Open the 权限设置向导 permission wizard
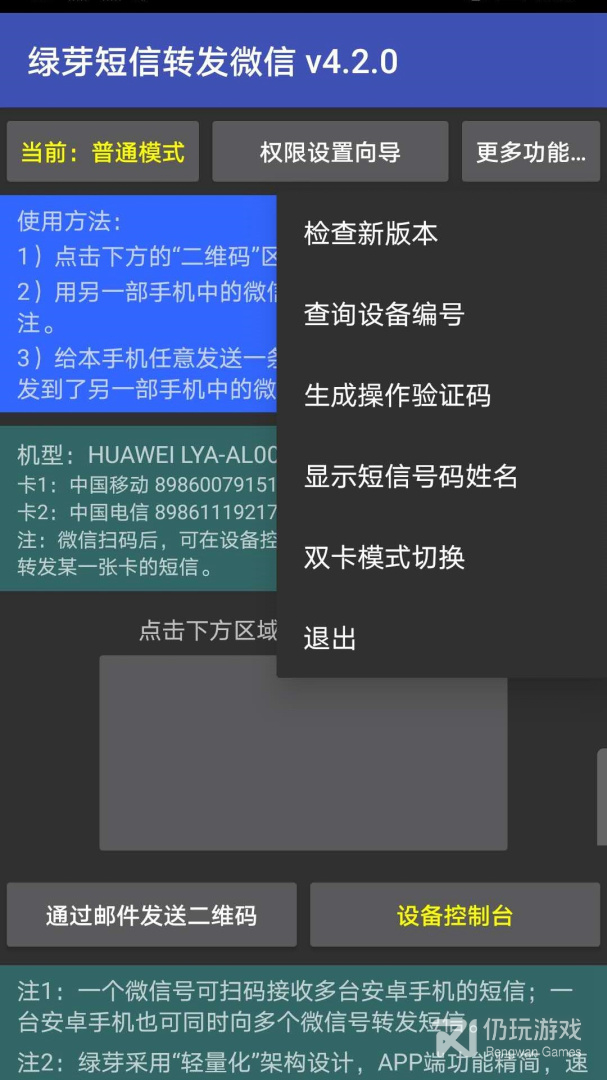607x1080 pixels. pyautogui.click(x=330, y=153)
